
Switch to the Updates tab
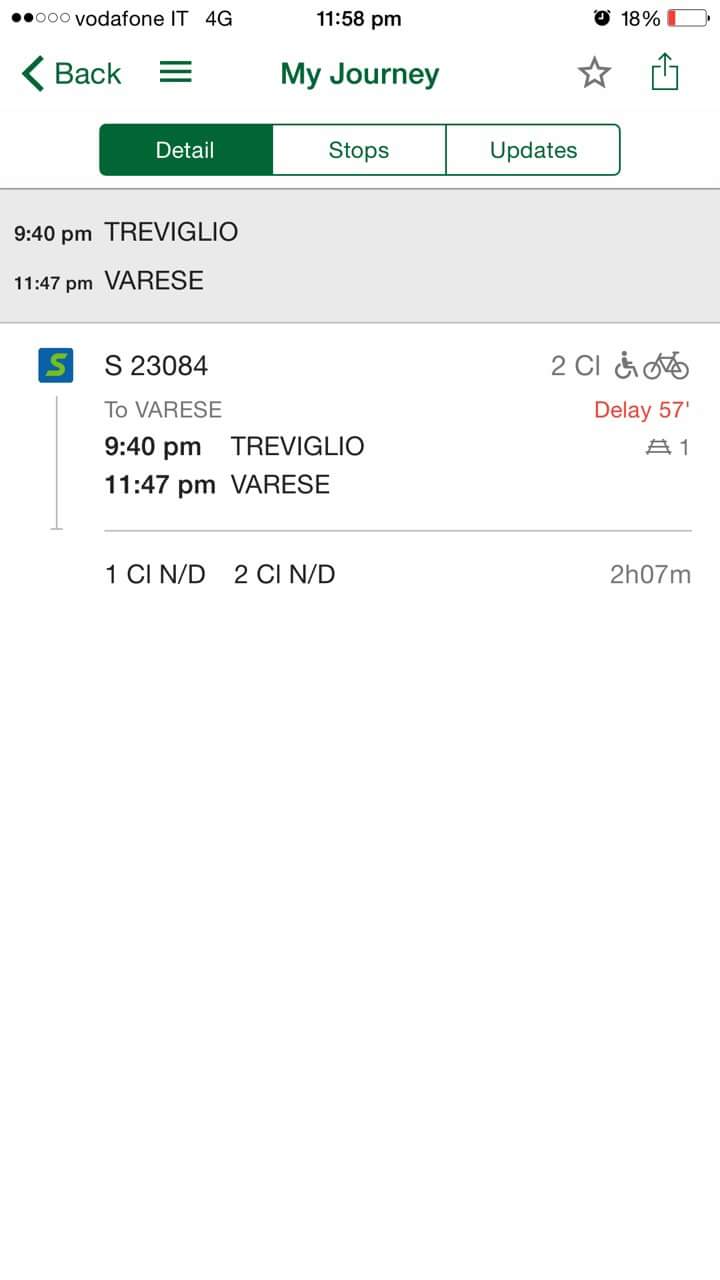[533, 150]
